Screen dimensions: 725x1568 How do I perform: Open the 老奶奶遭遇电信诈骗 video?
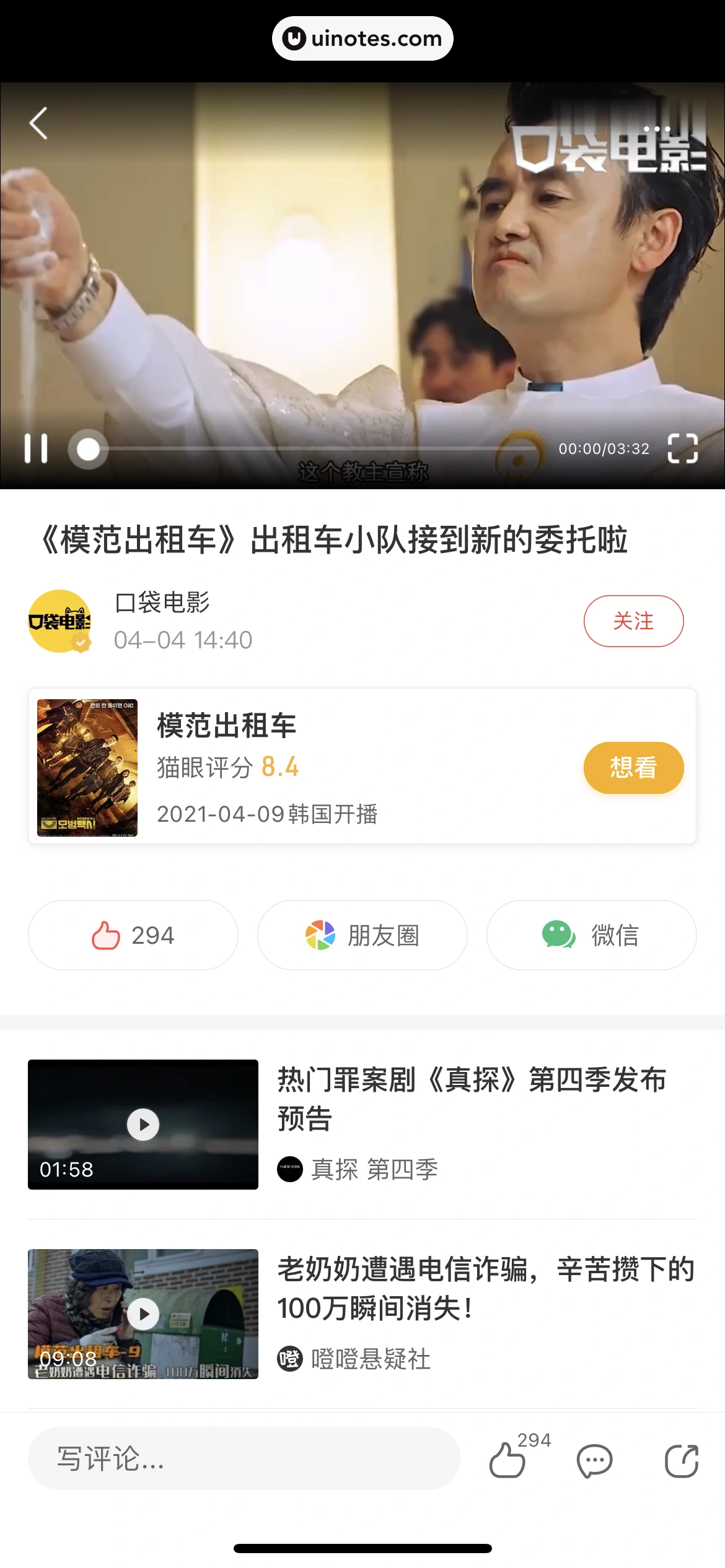tap(143, 1314)
